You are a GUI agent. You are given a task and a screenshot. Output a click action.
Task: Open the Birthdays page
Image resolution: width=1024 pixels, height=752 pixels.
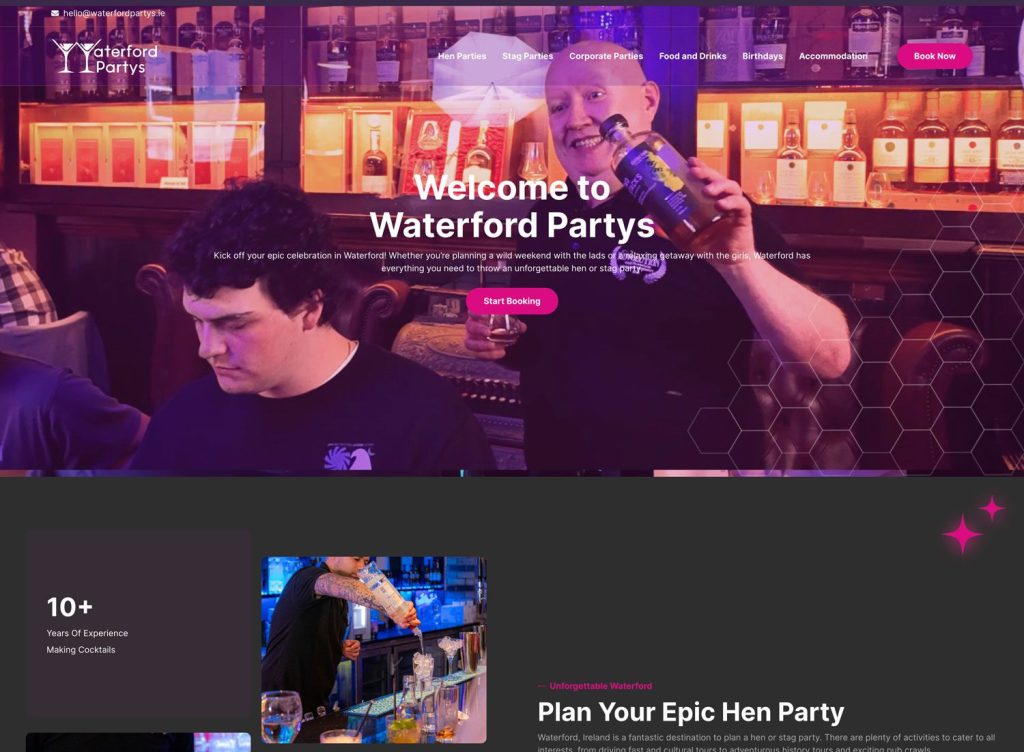tap(762, 56)
